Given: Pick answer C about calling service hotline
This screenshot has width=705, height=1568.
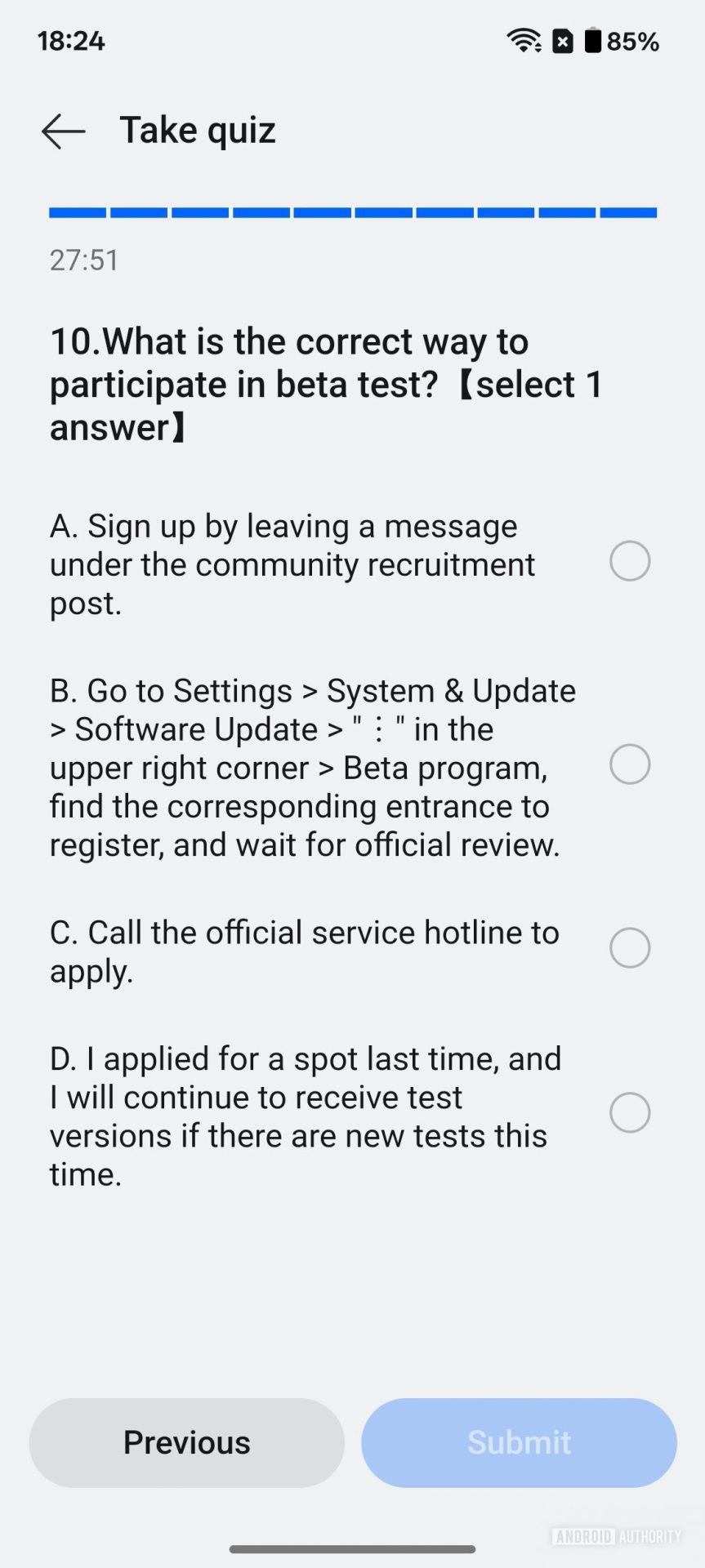Looking at the screenshot, I should coord(629,948).
